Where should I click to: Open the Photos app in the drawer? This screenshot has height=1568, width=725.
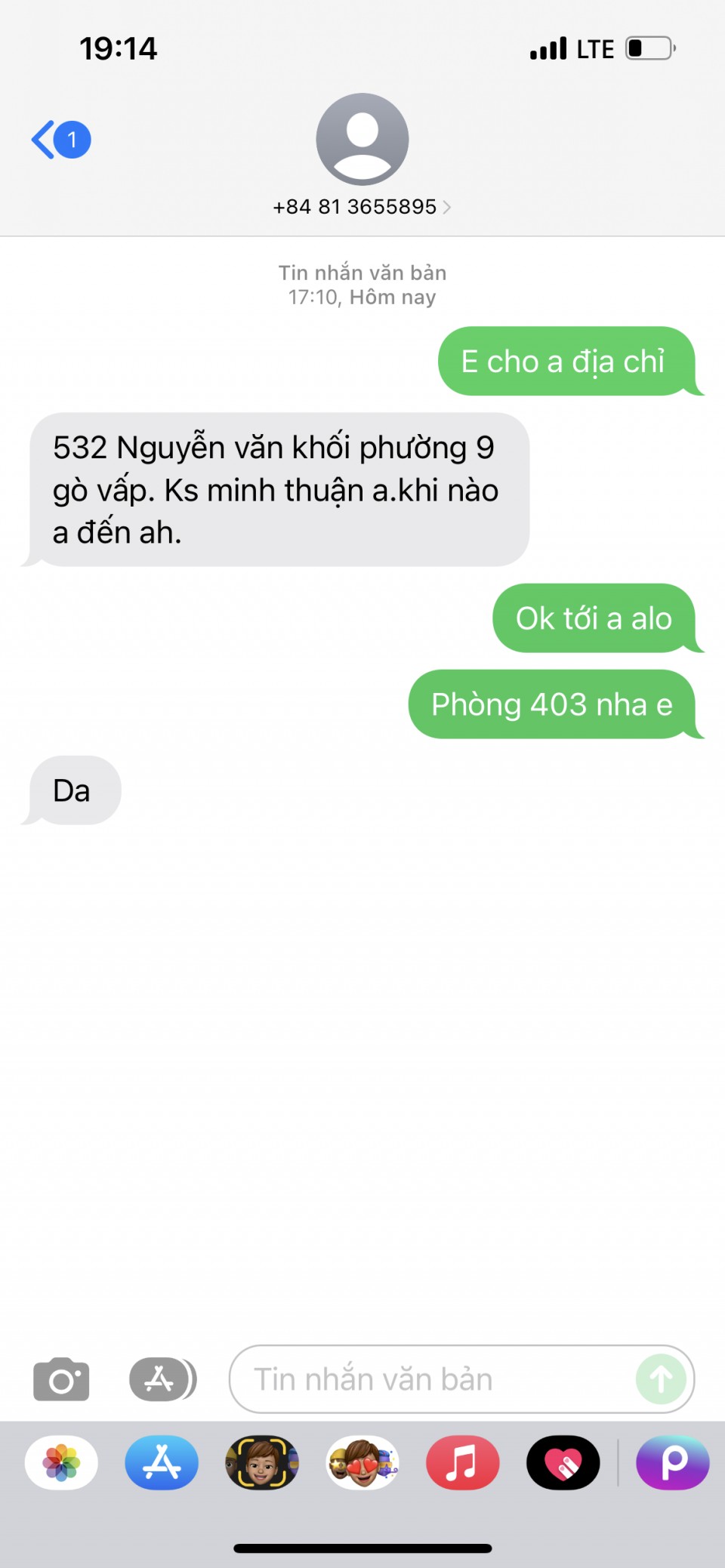[x=61, y=1462]
